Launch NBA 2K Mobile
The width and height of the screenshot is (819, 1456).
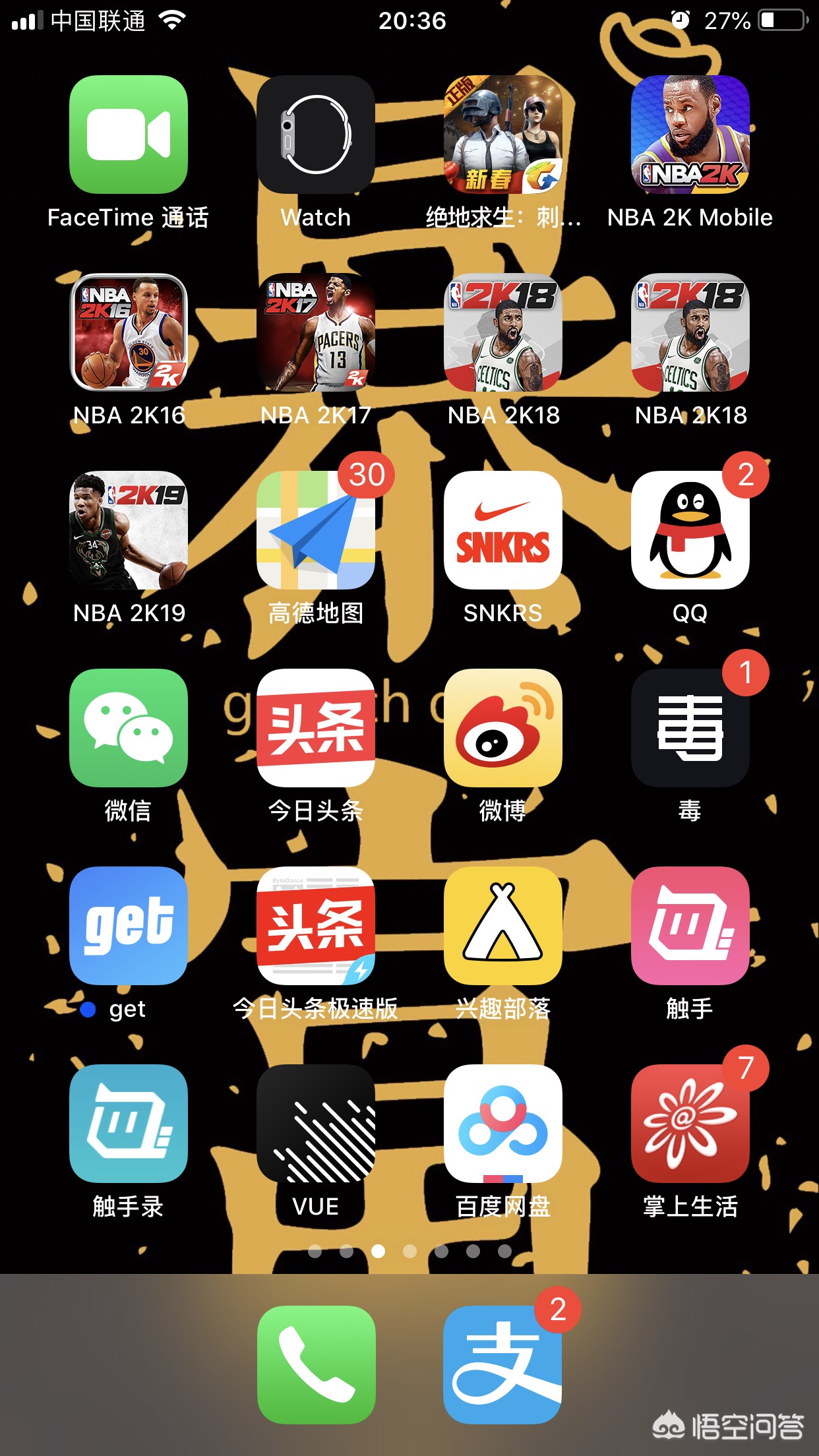pos(690,135)
